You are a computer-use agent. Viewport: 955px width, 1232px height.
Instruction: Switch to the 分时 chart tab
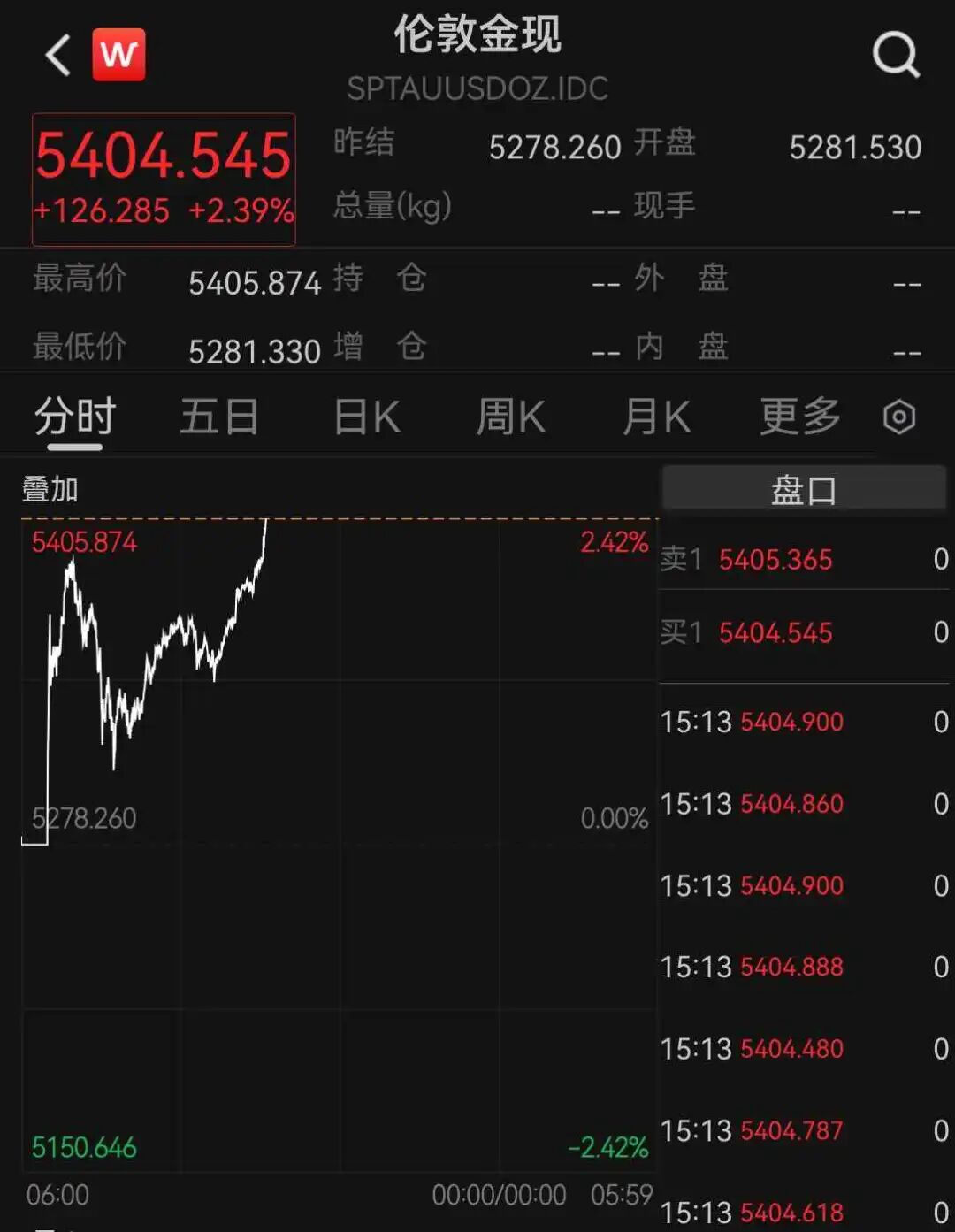(75, 417)
